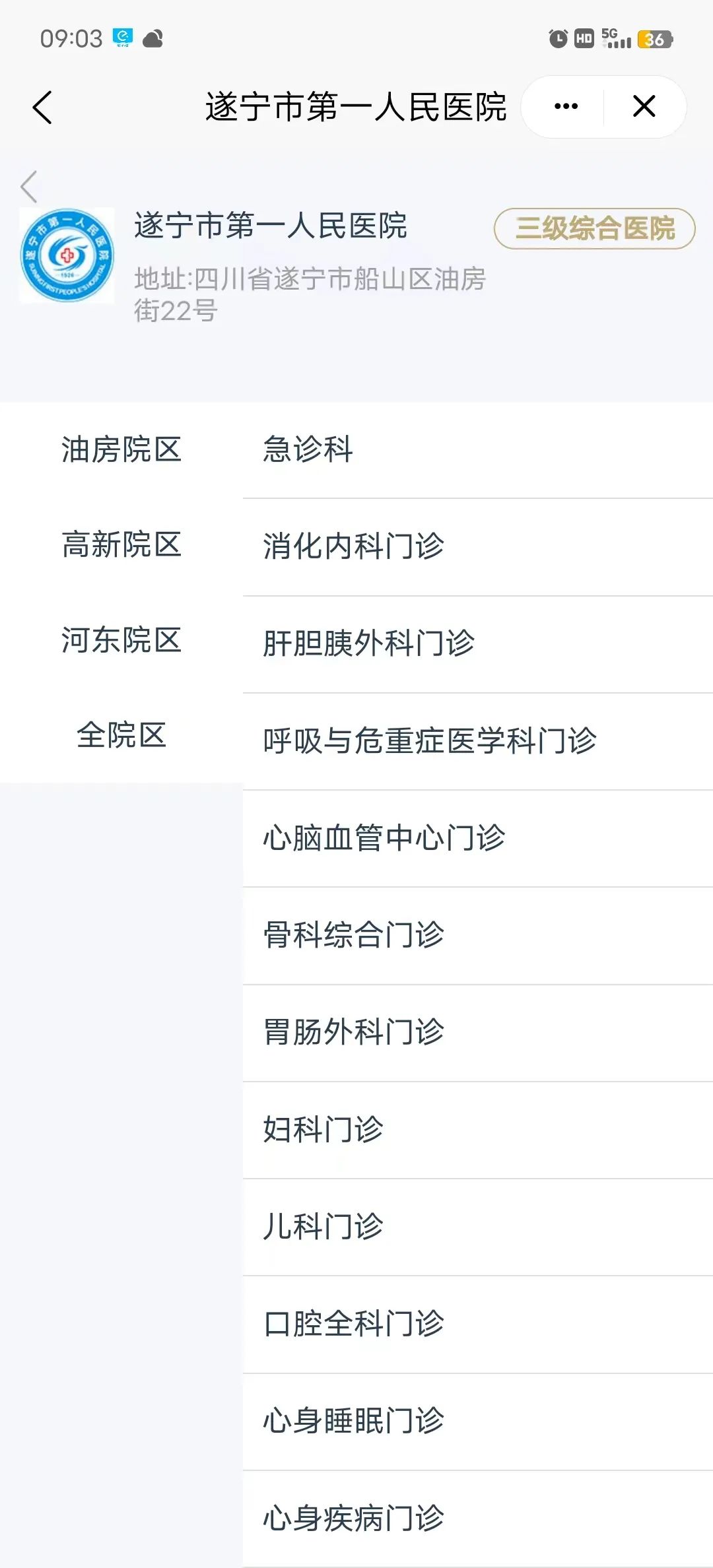Open the 急诊科 department
This screenshot has width=713, height=1568.
308,450
